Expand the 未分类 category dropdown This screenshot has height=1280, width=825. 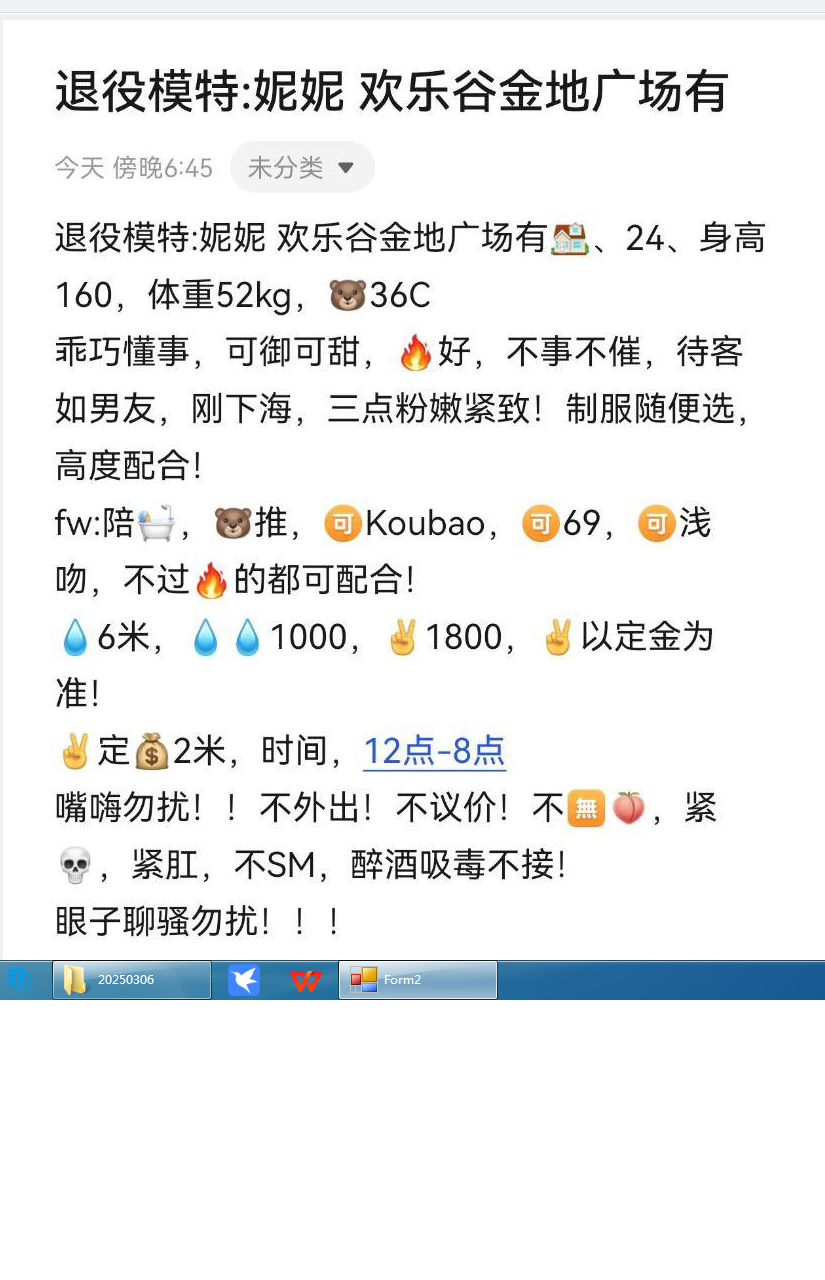point(302,167)
